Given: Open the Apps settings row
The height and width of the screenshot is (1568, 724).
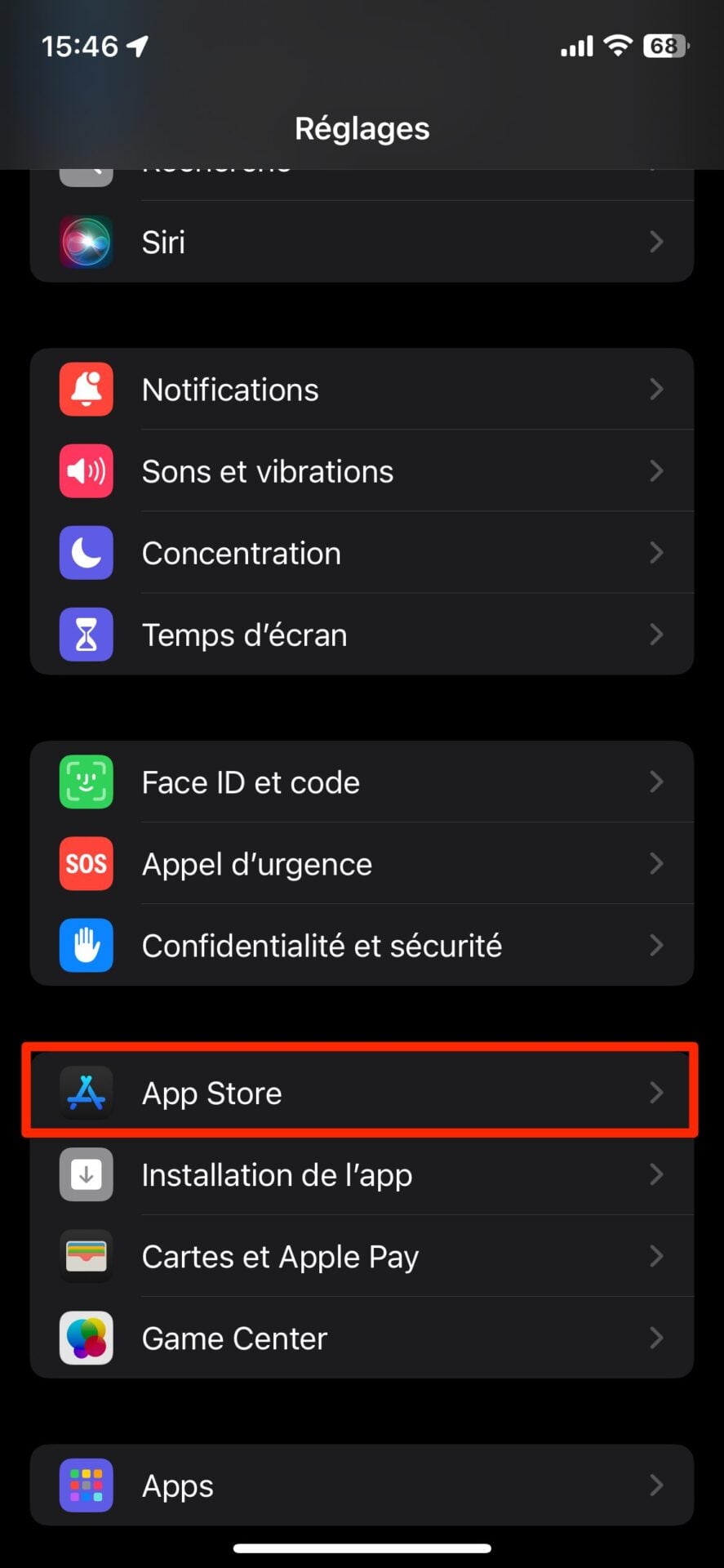Looking at the screenshot, I should 362,1486.
